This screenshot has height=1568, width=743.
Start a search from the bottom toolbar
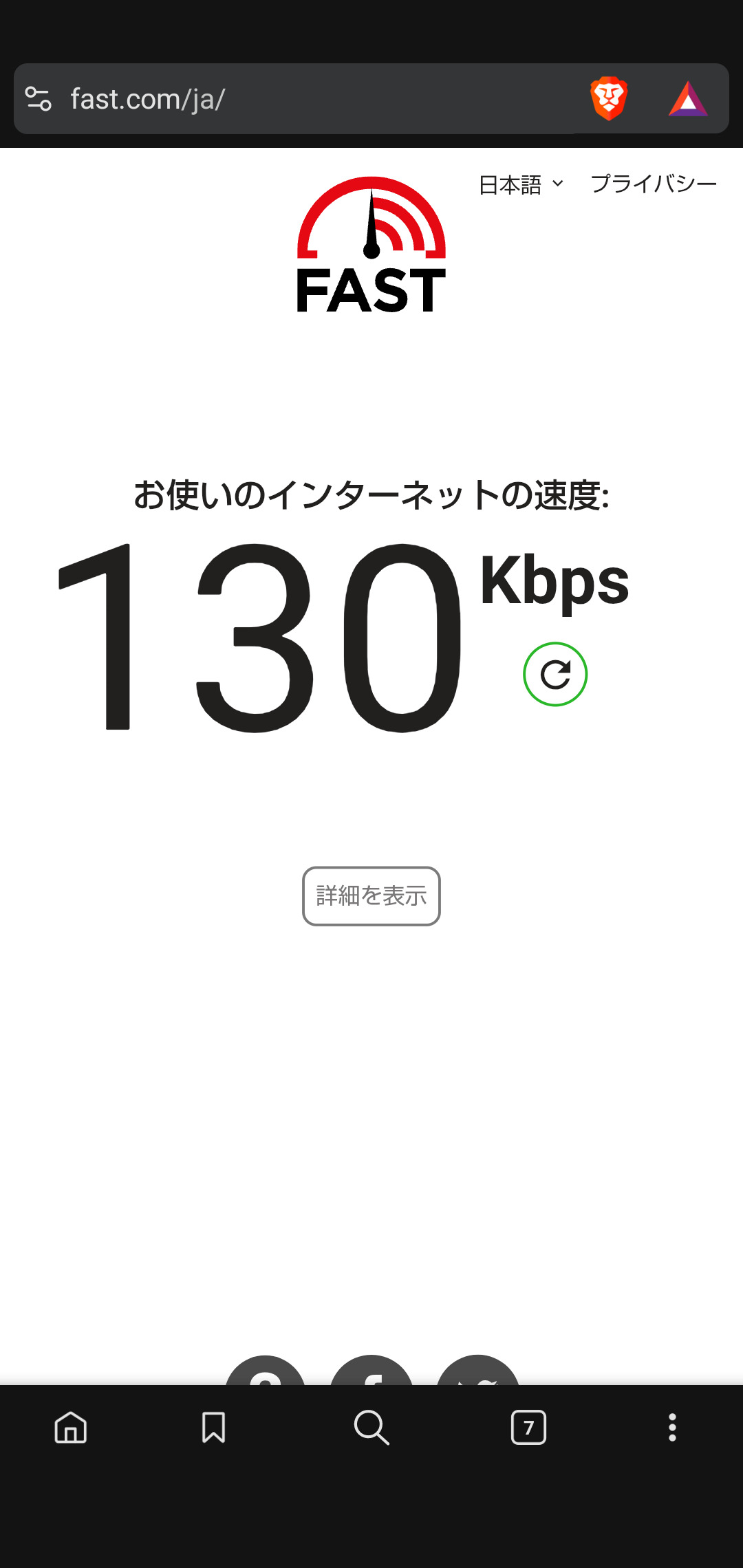[371, 1427]
